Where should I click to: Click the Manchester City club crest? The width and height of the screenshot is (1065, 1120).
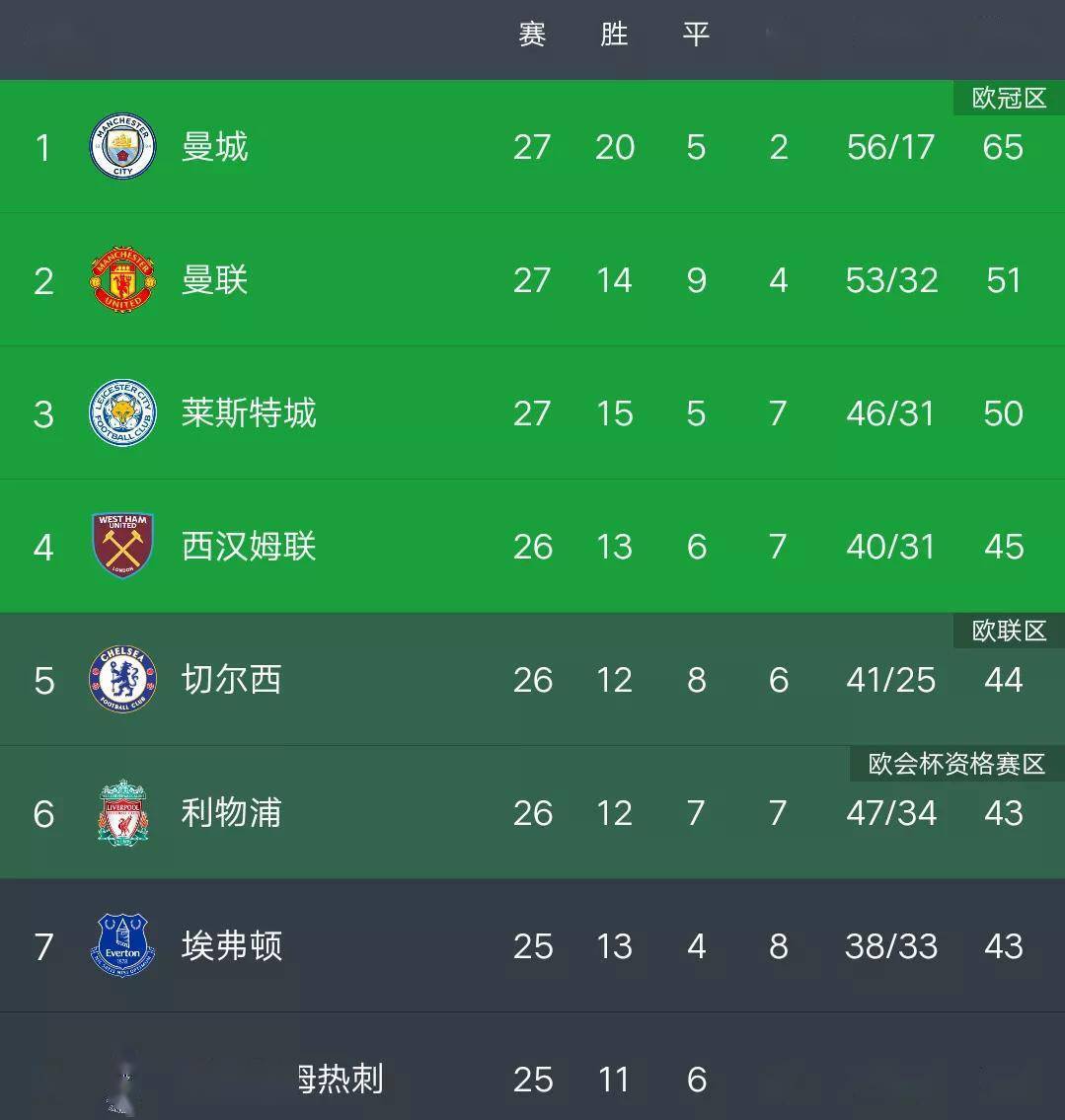pos(121,146)
